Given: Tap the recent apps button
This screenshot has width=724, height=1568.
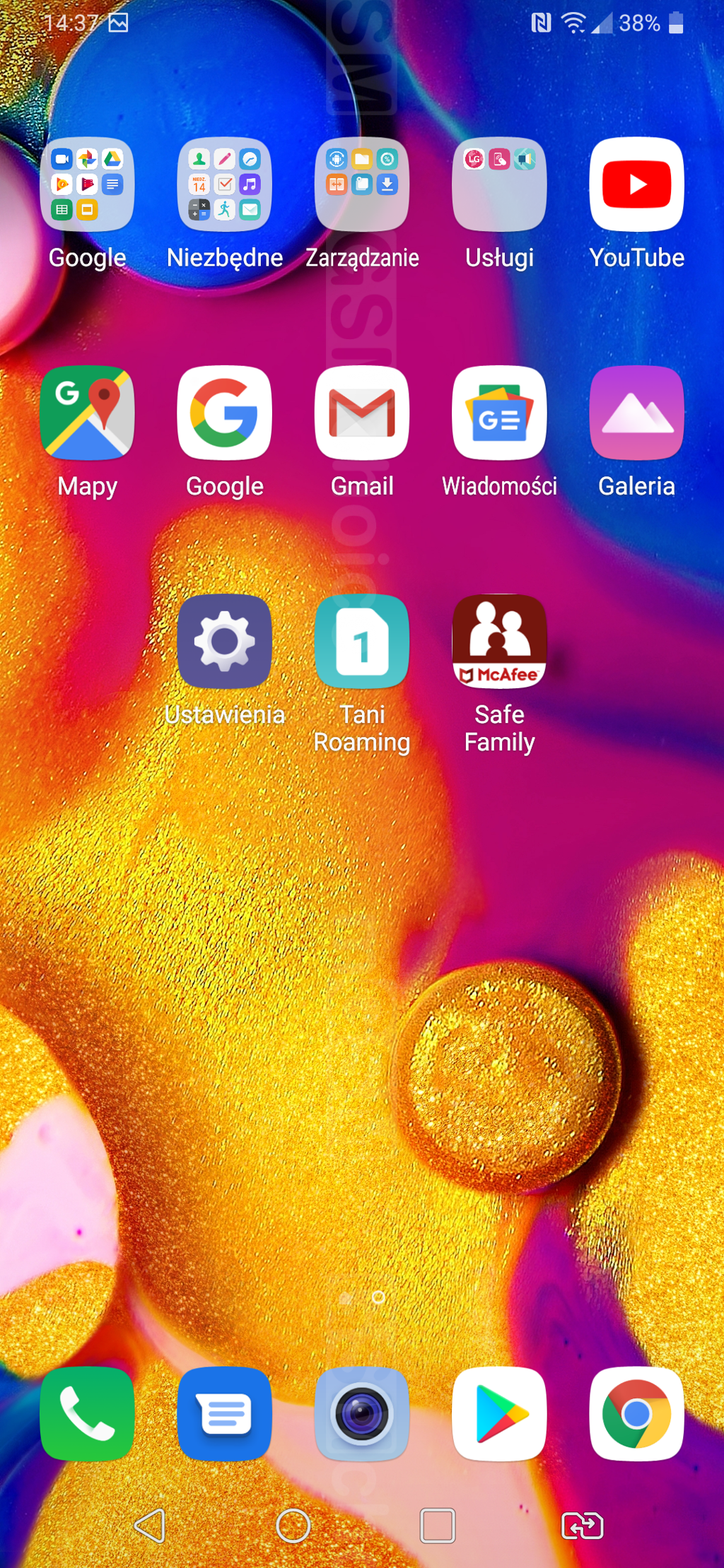Looking at the screenshot, I should pyautogui.click(x=438, y=1526).
